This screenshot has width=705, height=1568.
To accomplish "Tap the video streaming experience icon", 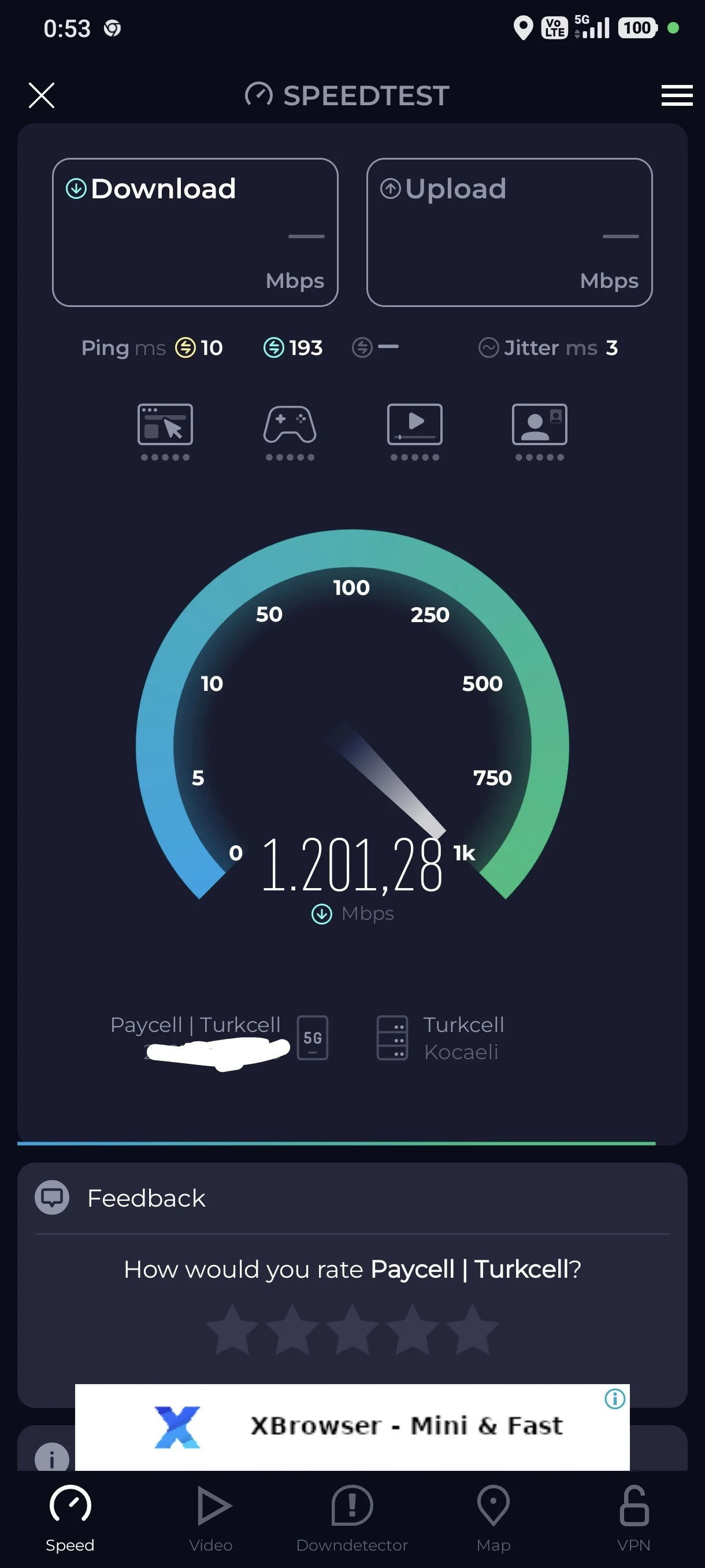I will 415,425.
